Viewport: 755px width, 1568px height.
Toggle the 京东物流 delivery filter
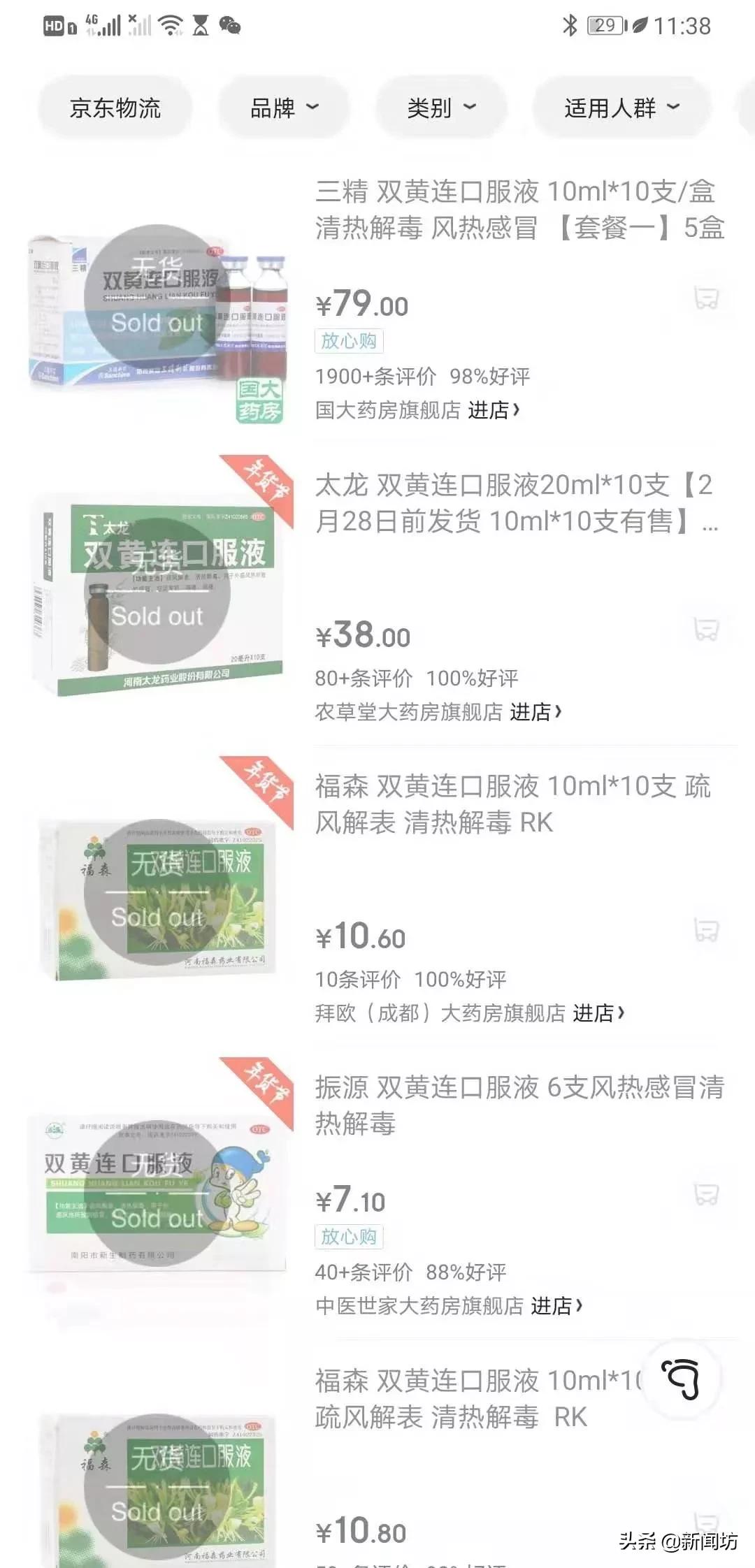(115, 108)
